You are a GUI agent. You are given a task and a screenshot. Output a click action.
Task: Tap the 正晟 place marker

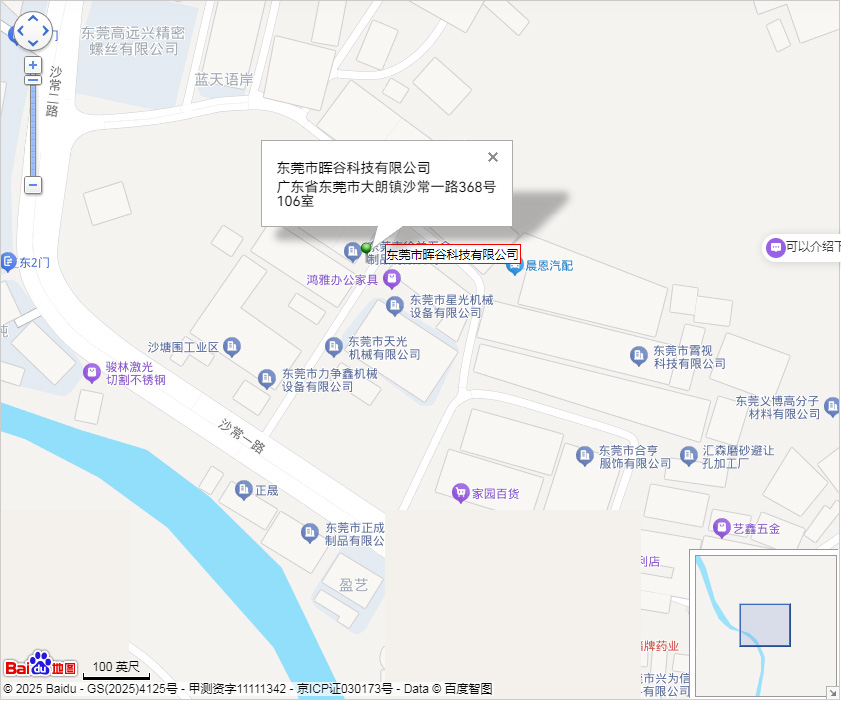click(x=242, y=490)
